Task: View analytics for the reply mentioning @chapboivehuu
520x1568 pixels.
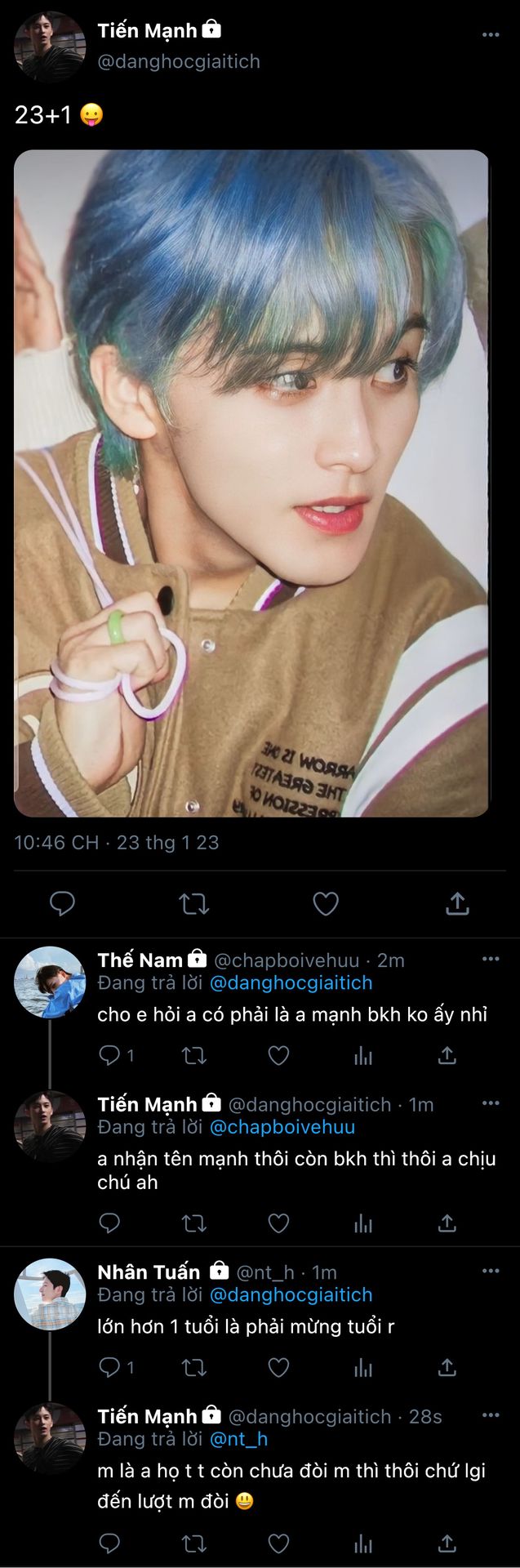Action: coord(363,1223)
